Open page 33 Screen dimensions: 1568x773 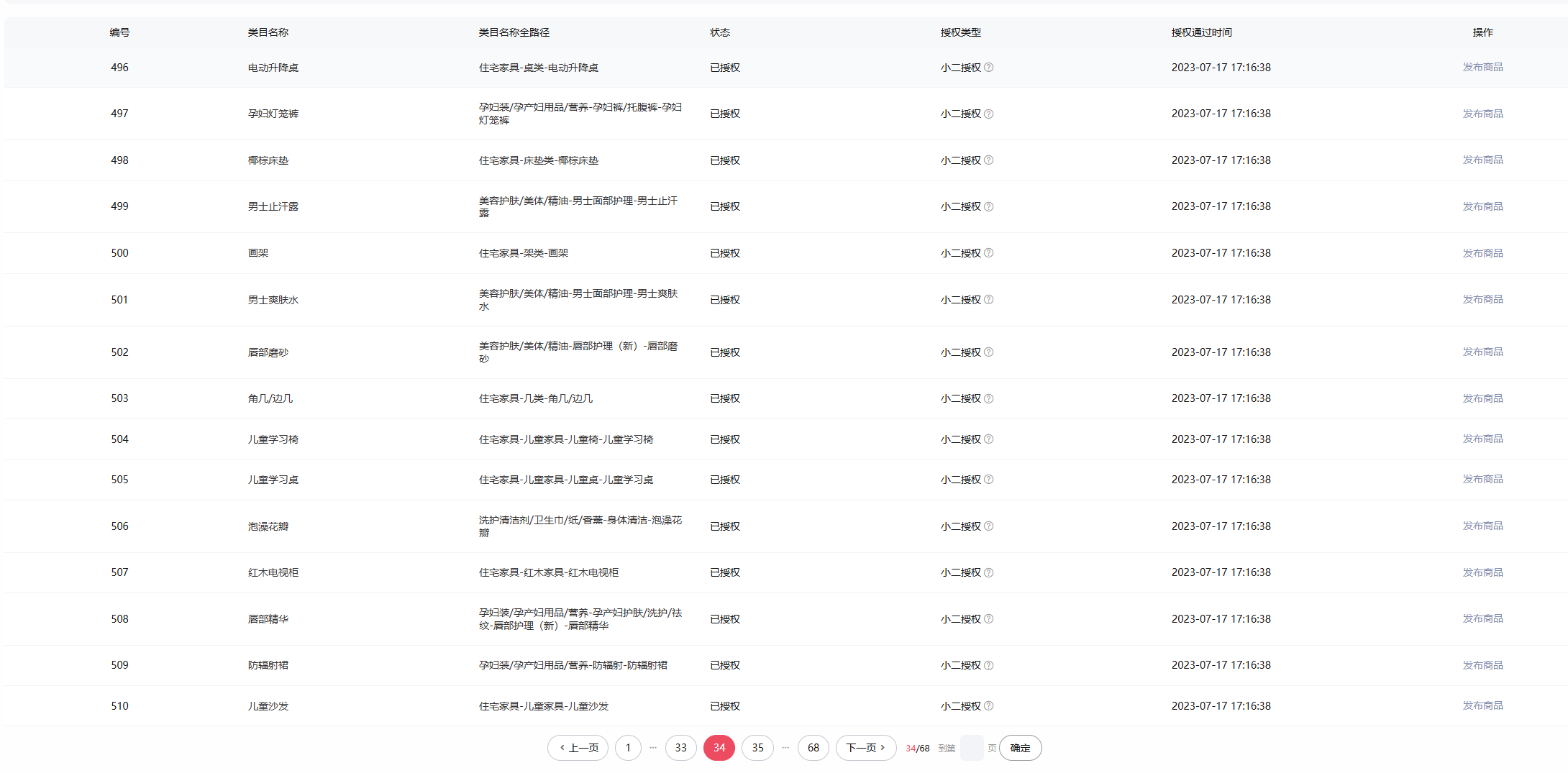click(680, 748)
